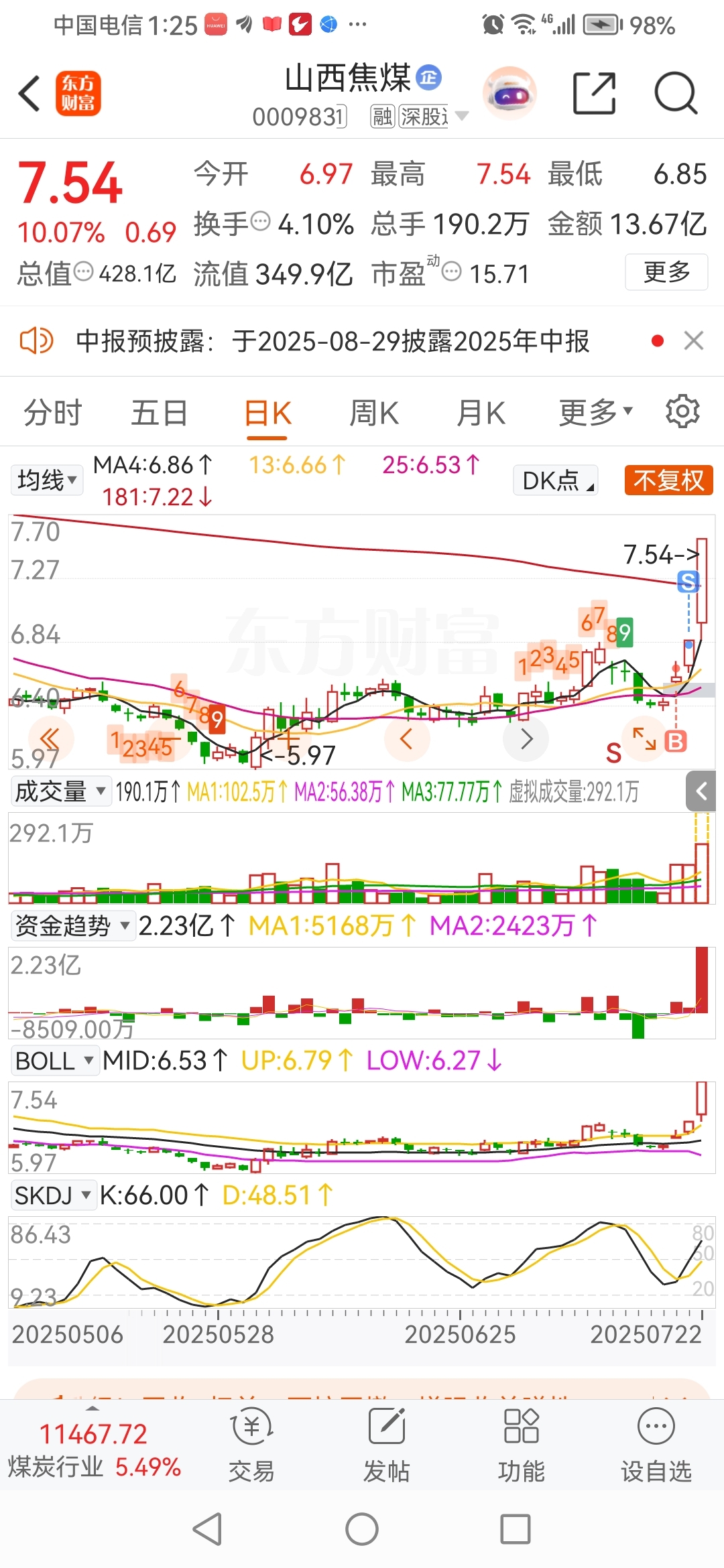724x1568 pixels.
Task: Switch to the 五日 chart tab
Action: (x=159, y=413)
